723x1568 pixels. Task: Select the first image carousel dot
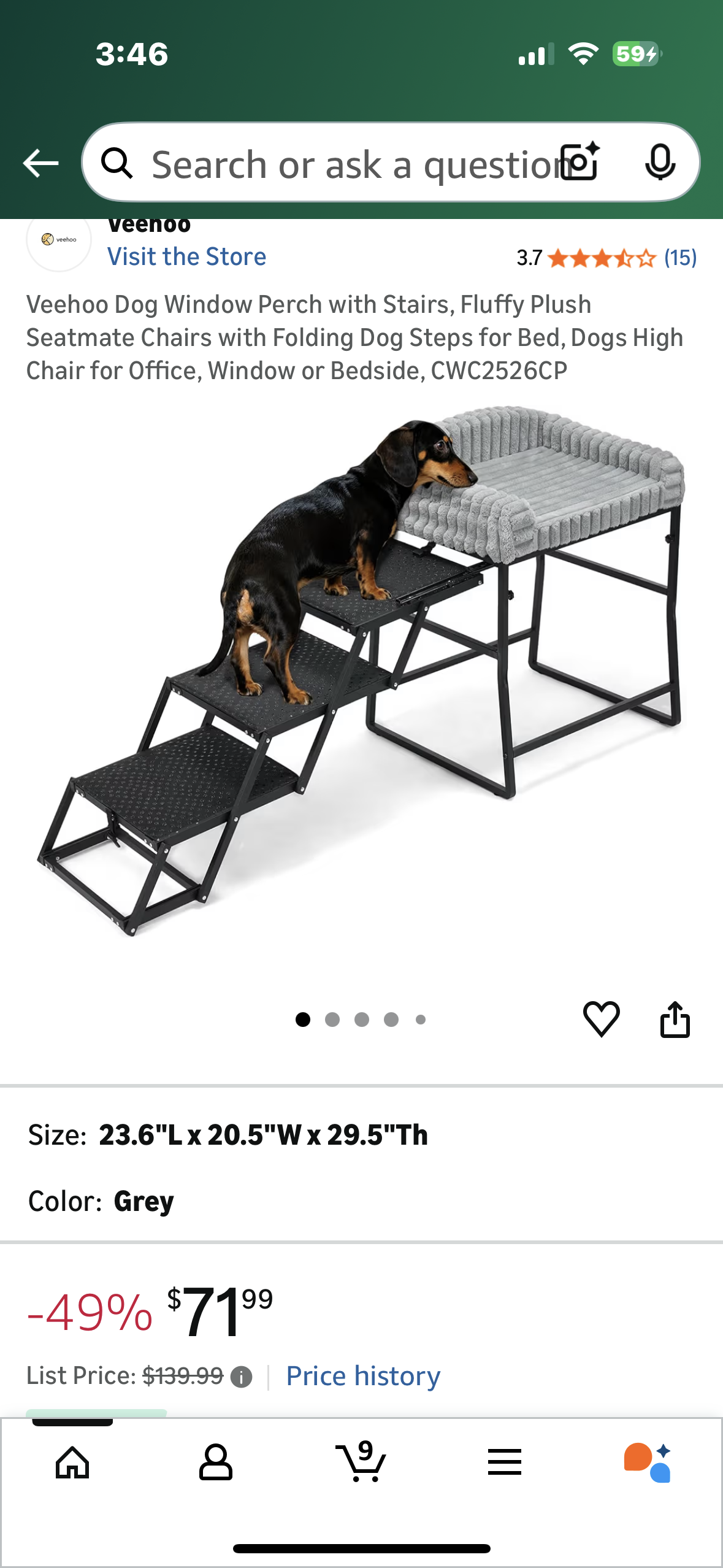[x=302, y=1020]
